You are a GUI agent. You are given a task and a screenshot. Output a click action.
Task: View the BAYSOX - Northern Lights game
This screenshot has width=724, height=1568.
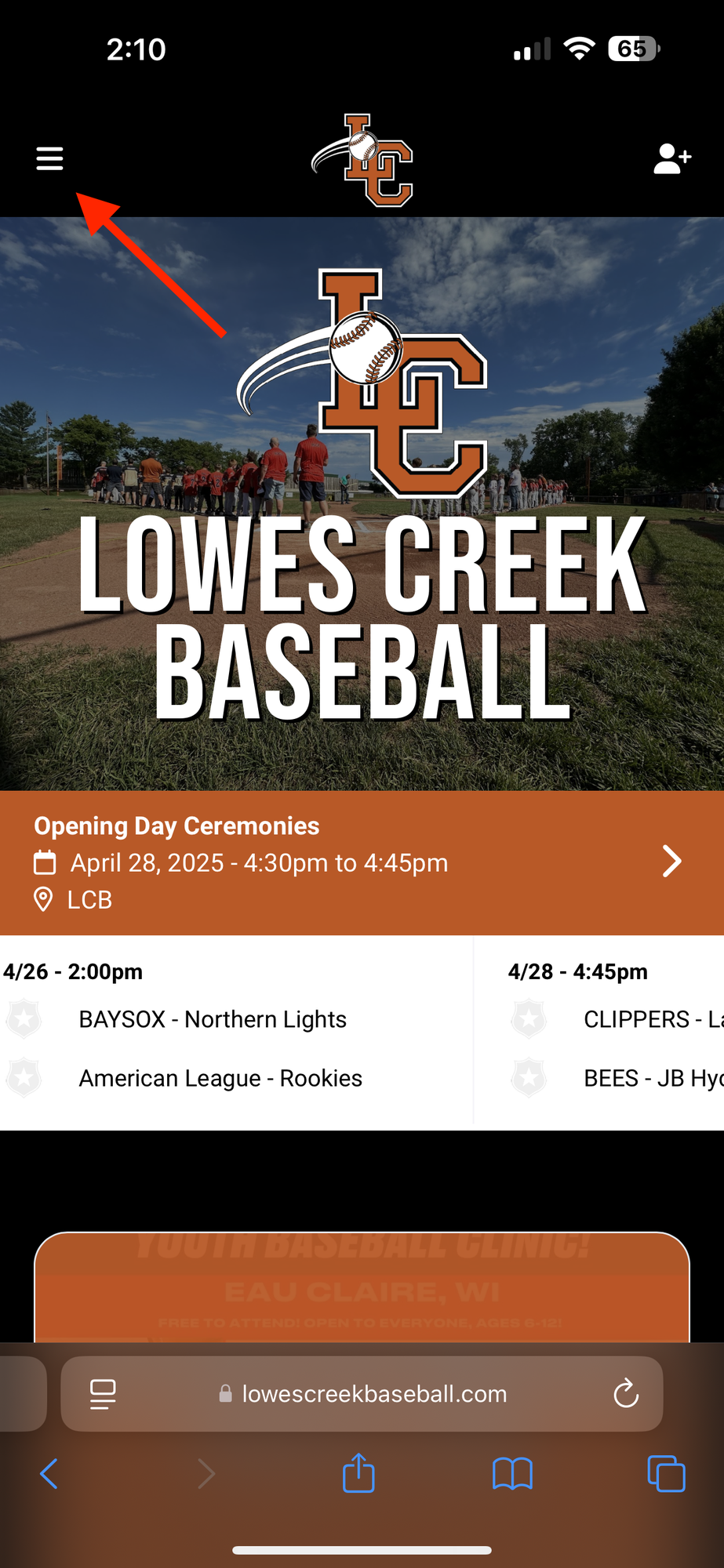(213, 1019)
